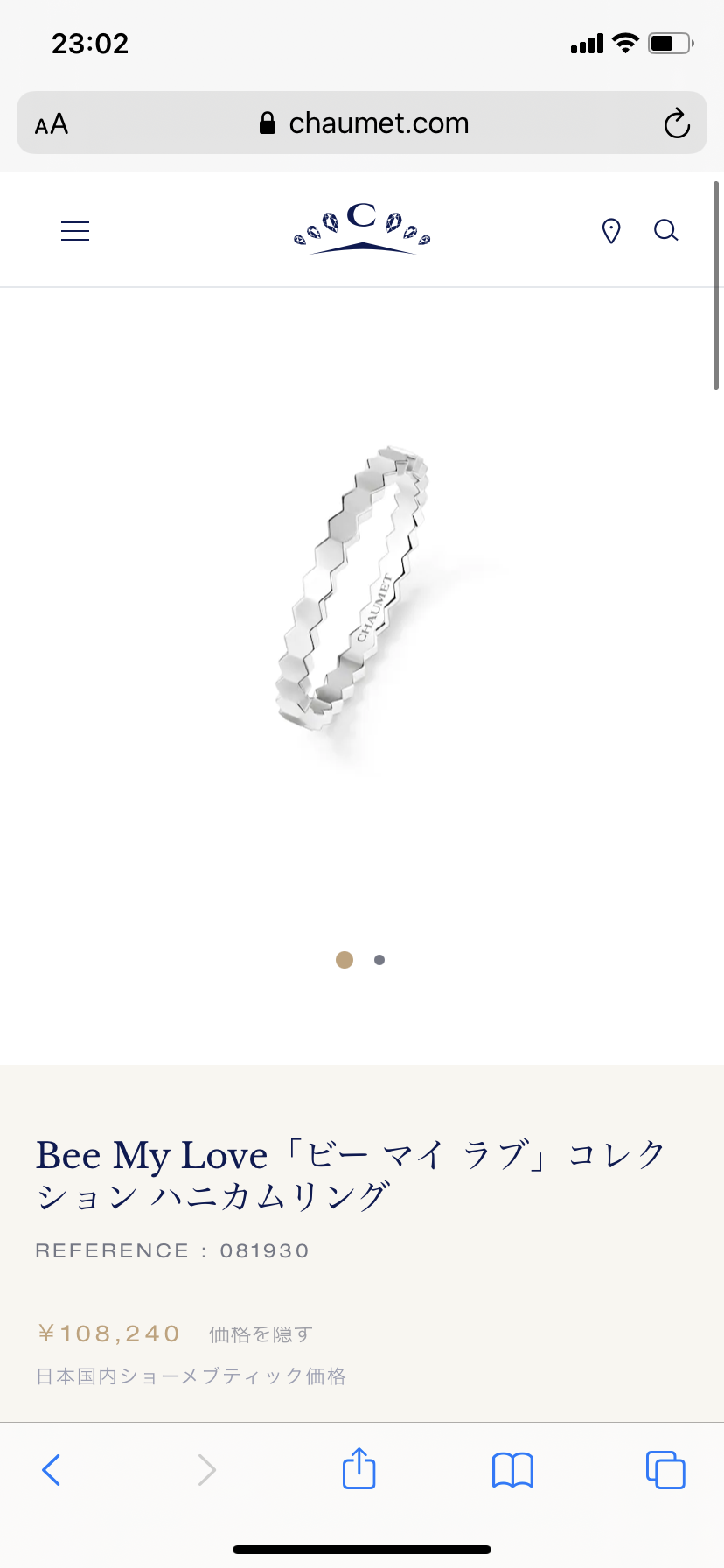Hide the price with 価格を隠す
724x1568 pixels.
(x=261, y=1334)
